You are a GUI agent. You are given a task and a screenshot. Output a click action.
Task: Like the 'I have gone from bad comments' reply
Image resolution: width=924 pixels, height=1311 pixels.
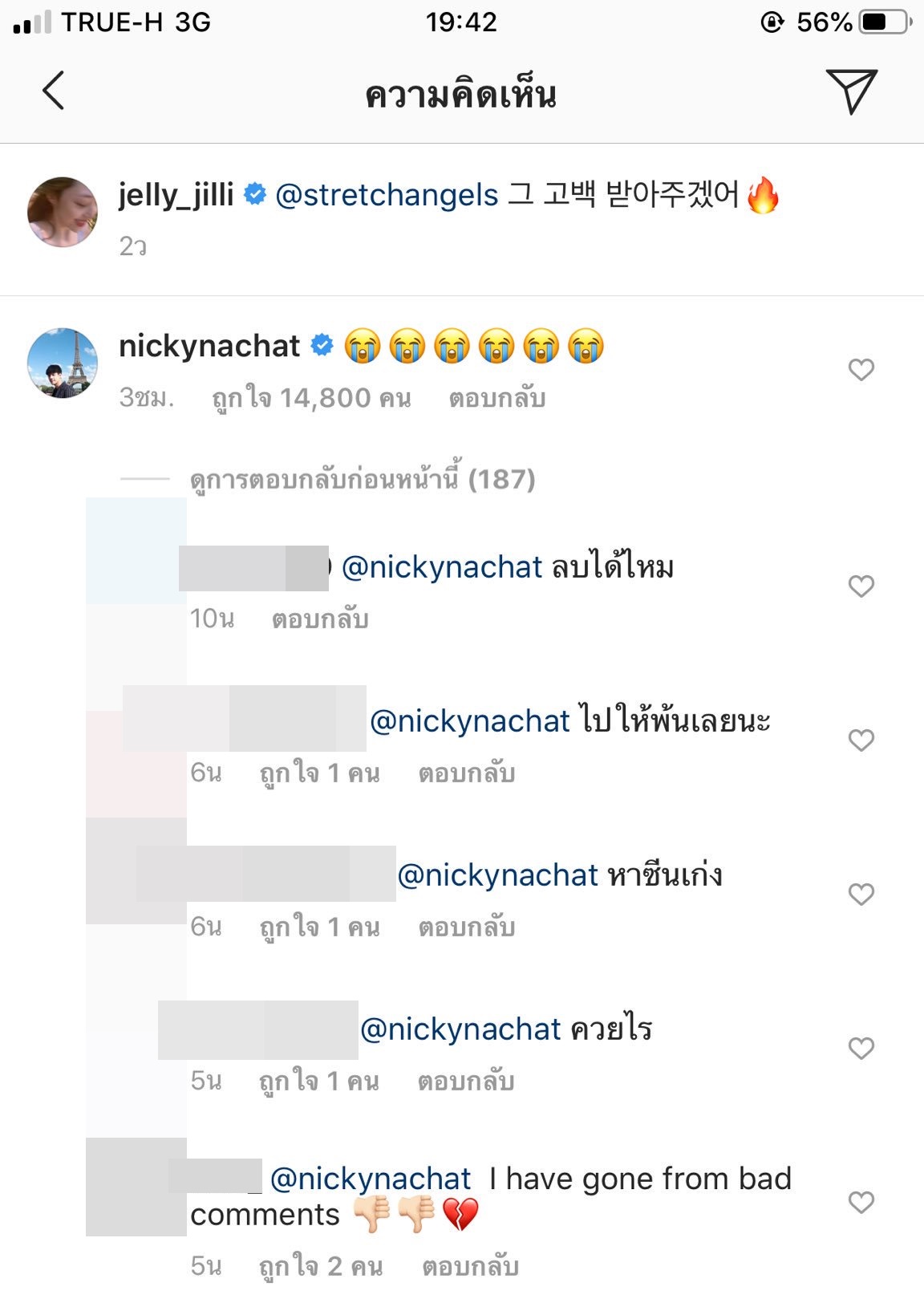point(861,1203)
